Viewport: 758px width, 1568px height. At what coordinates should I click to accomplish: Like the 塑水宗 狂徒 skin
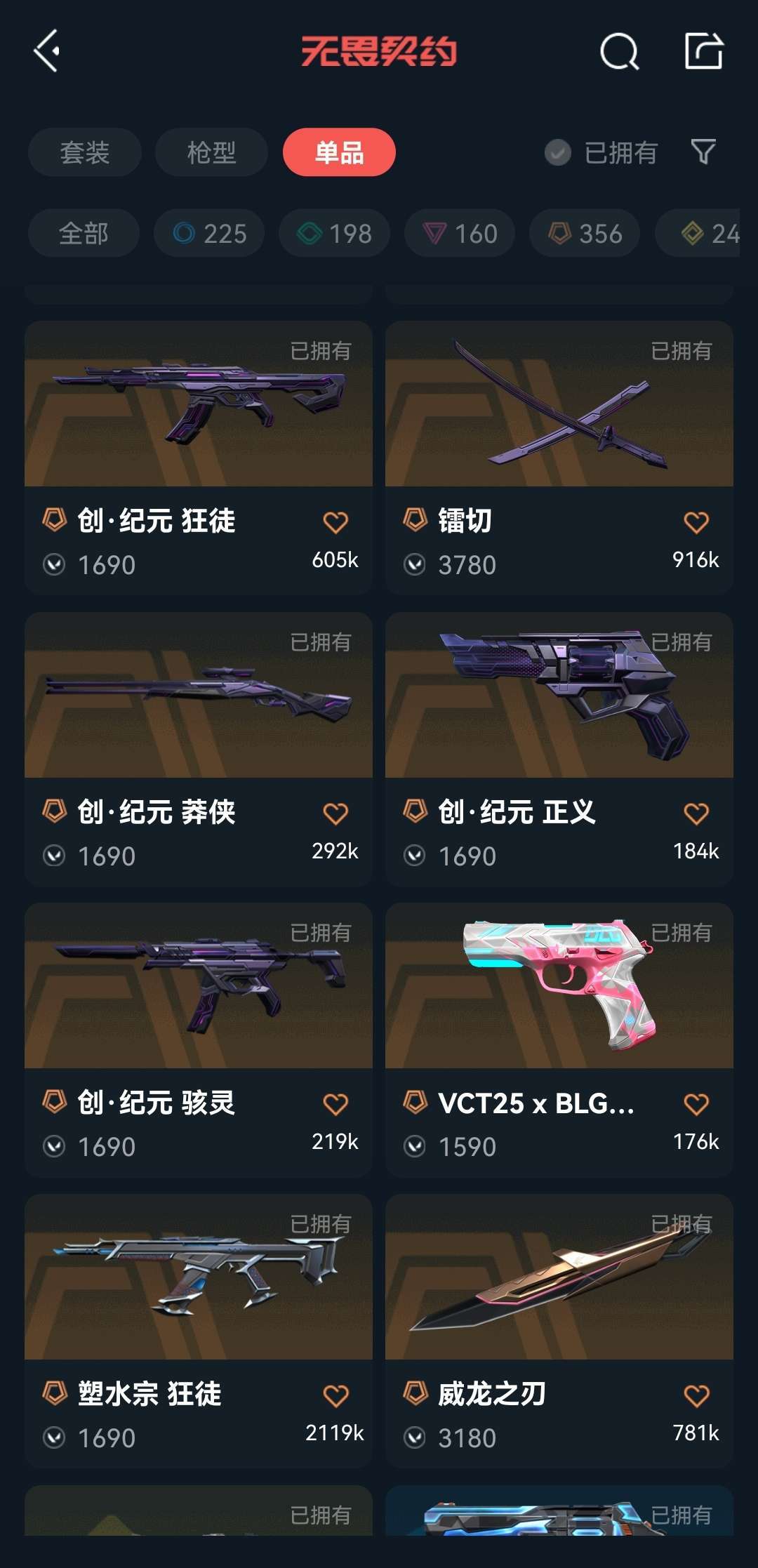(335, 1395)
